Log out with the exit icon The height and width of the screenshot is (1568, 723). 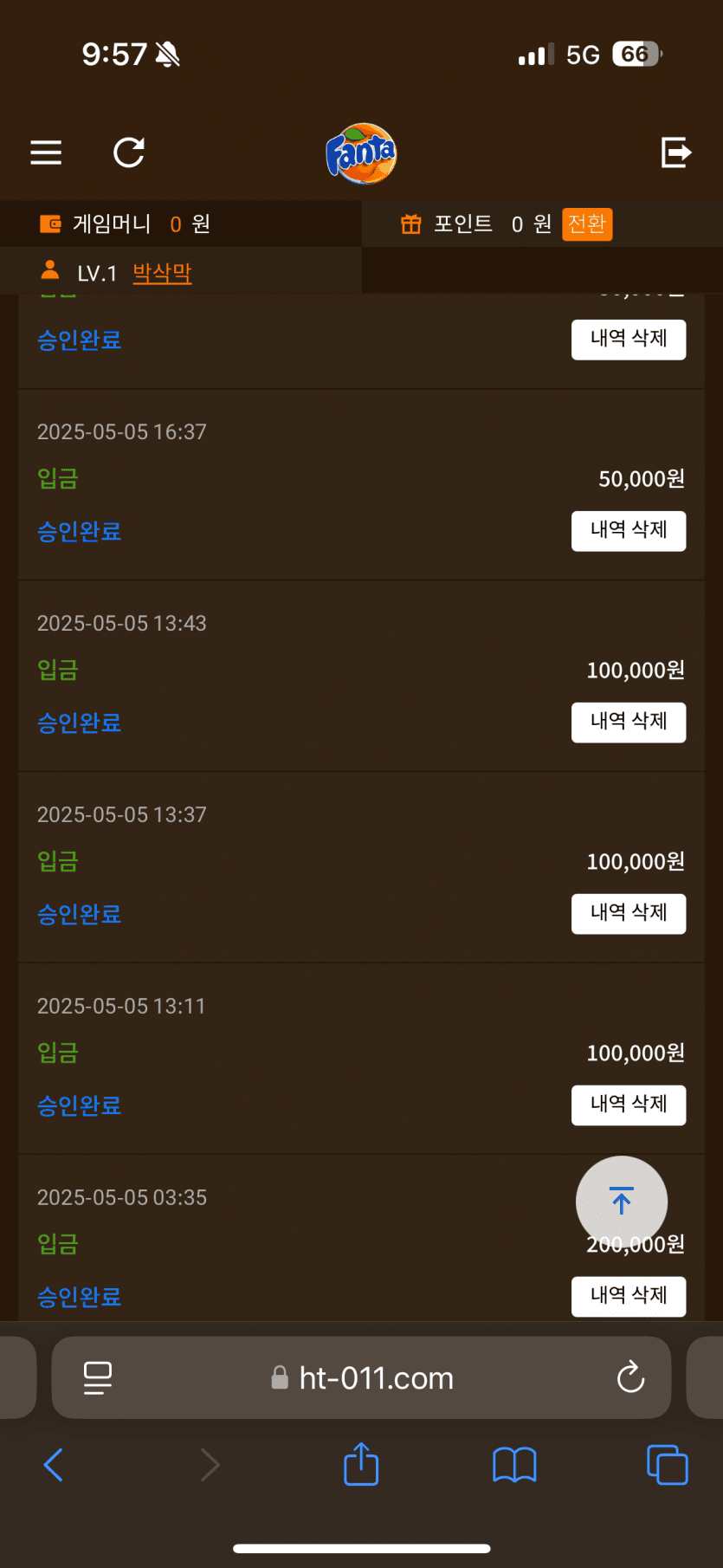[x=676, y=152]
